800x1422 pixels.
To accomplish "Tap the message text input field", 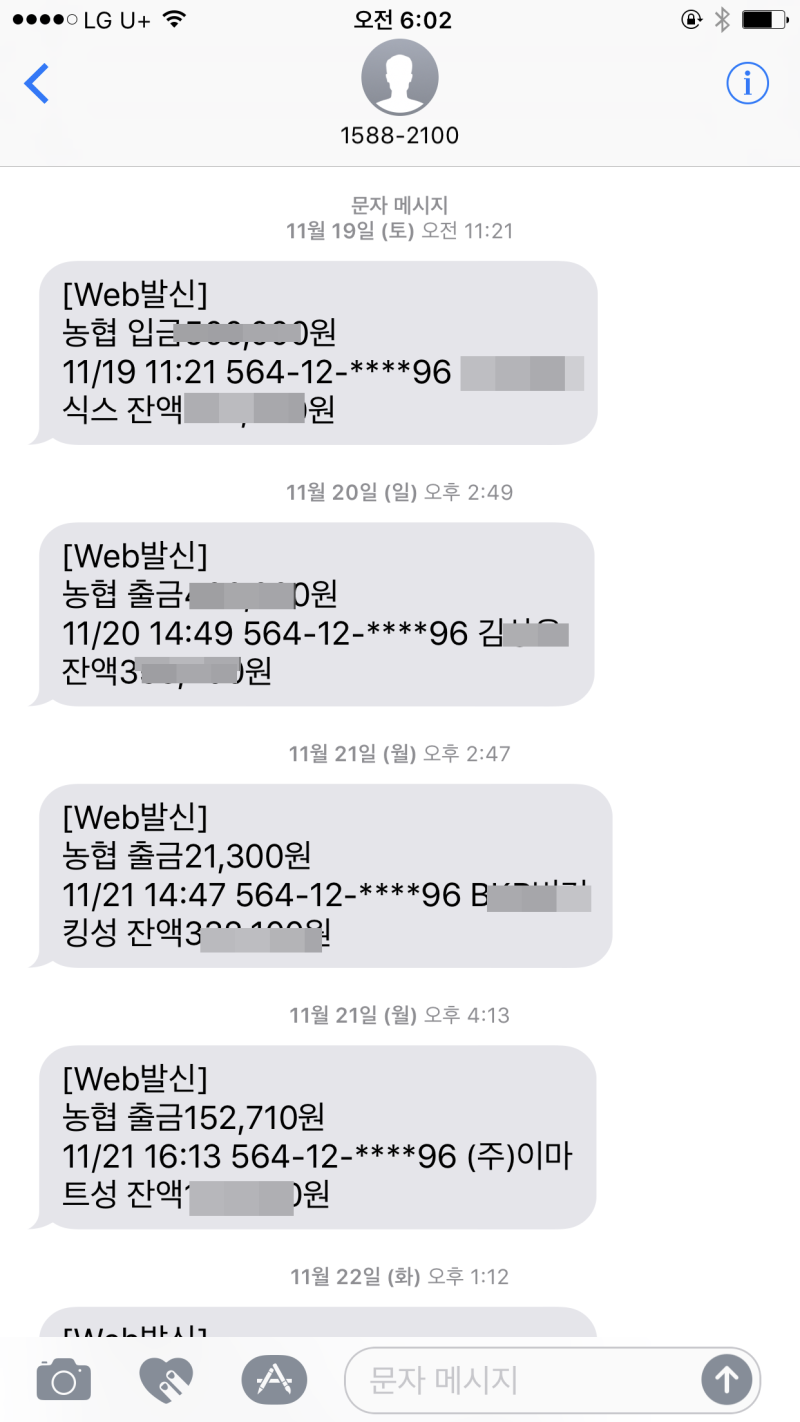I will point(520,1380).
